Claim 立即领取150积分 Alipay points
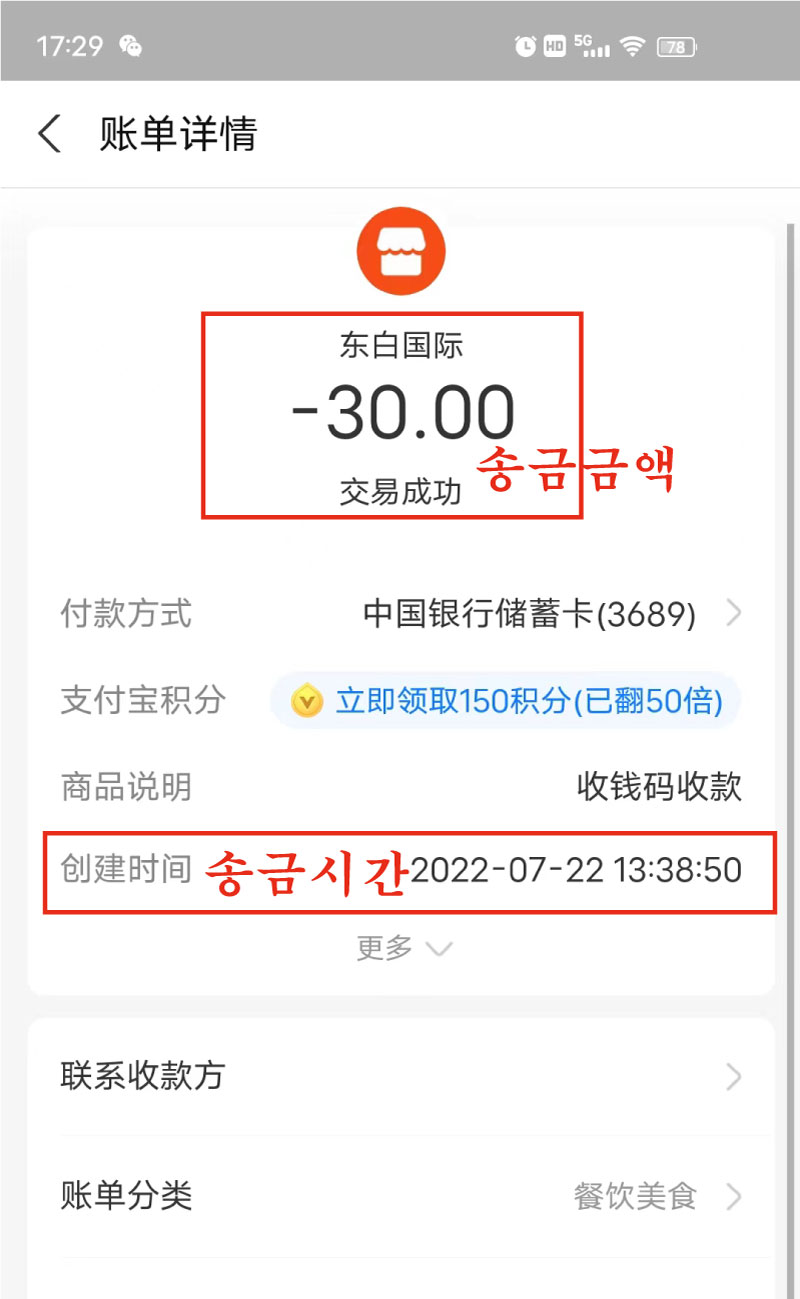Viewport: 800px width, 1299px height. coord(506,700)
